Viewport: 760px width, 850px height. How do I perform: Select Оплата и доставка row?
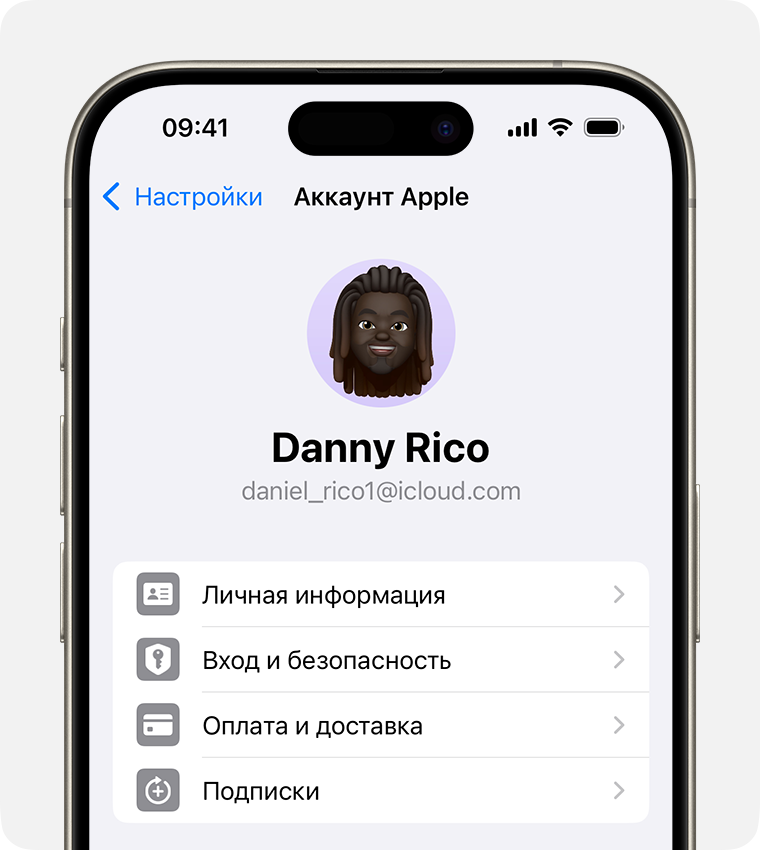pyautogui.click(x=381, y=725)
